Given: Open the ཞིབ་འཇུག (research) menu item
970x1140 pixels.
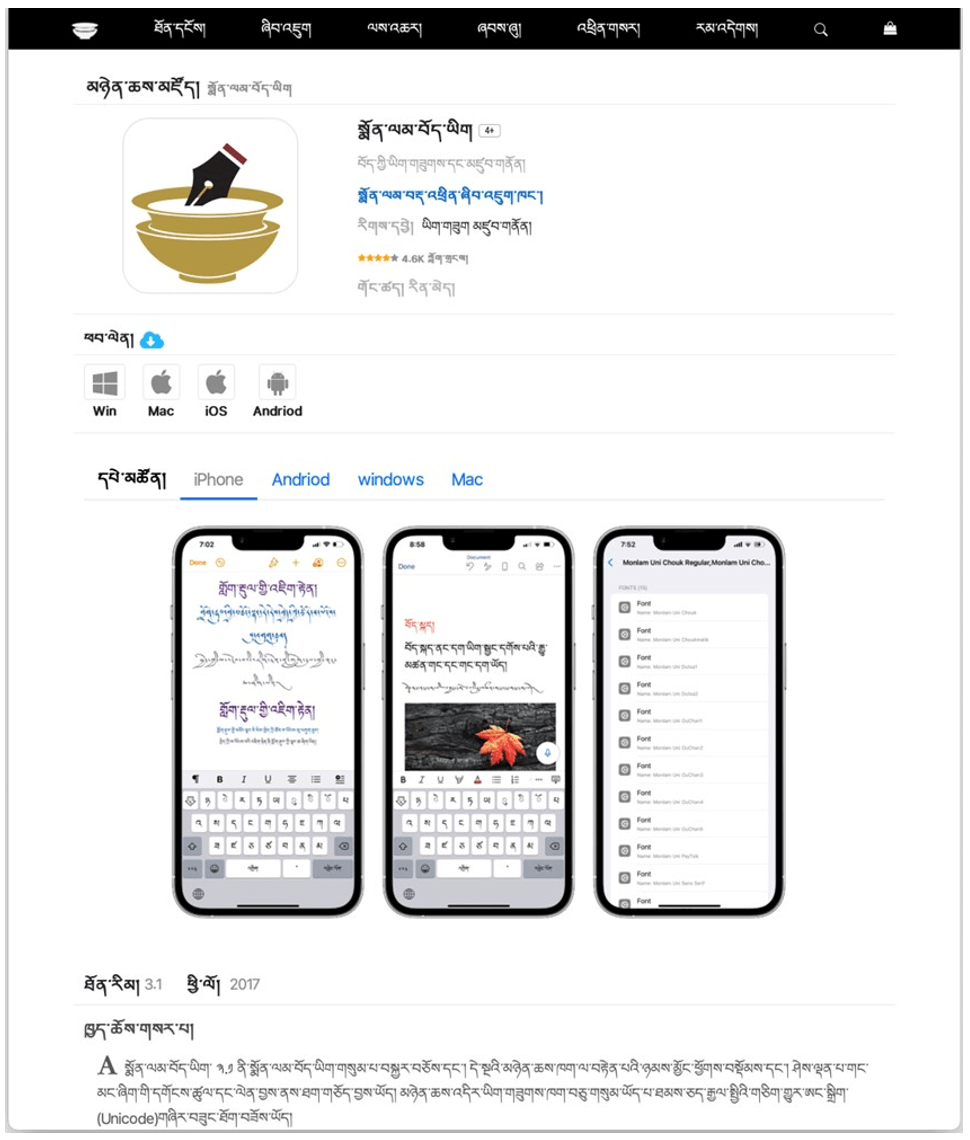Looking at the screenshot, I should pyautogui.click(x=285, y=29).
